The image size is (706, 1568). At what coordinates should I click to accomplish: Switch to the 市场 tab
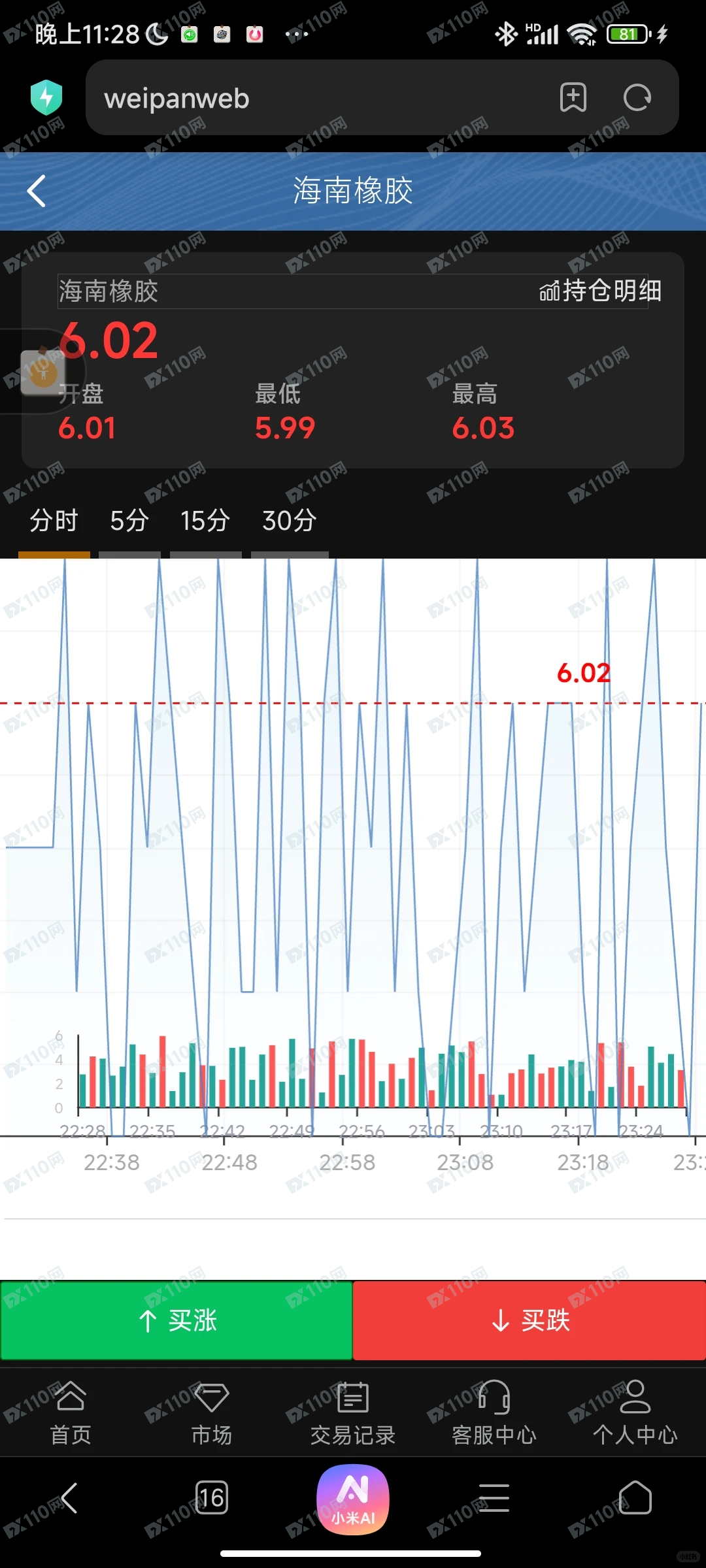pyautogui.click(x=212, y=1413)
